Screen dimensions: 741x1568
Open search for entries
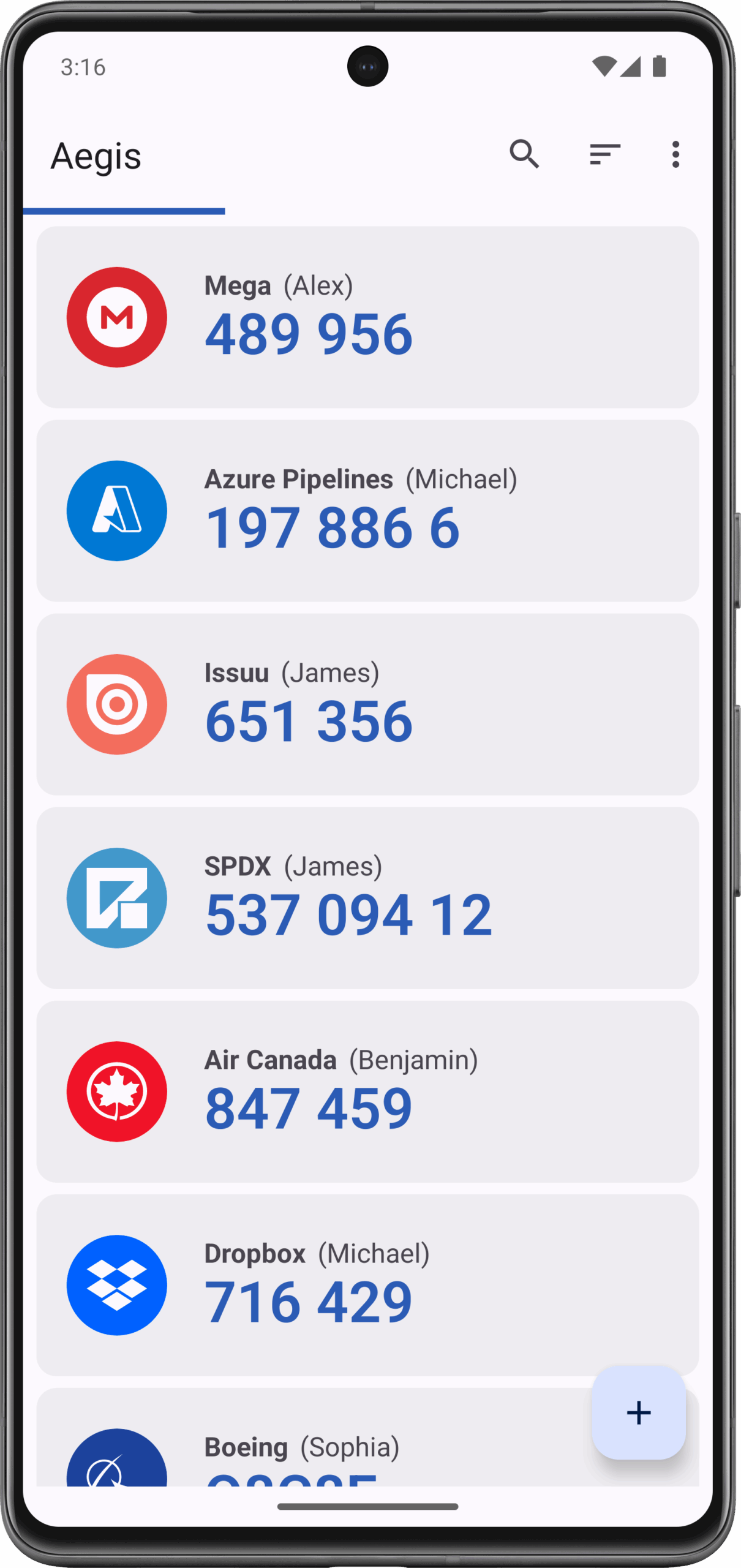pos(524,154)
